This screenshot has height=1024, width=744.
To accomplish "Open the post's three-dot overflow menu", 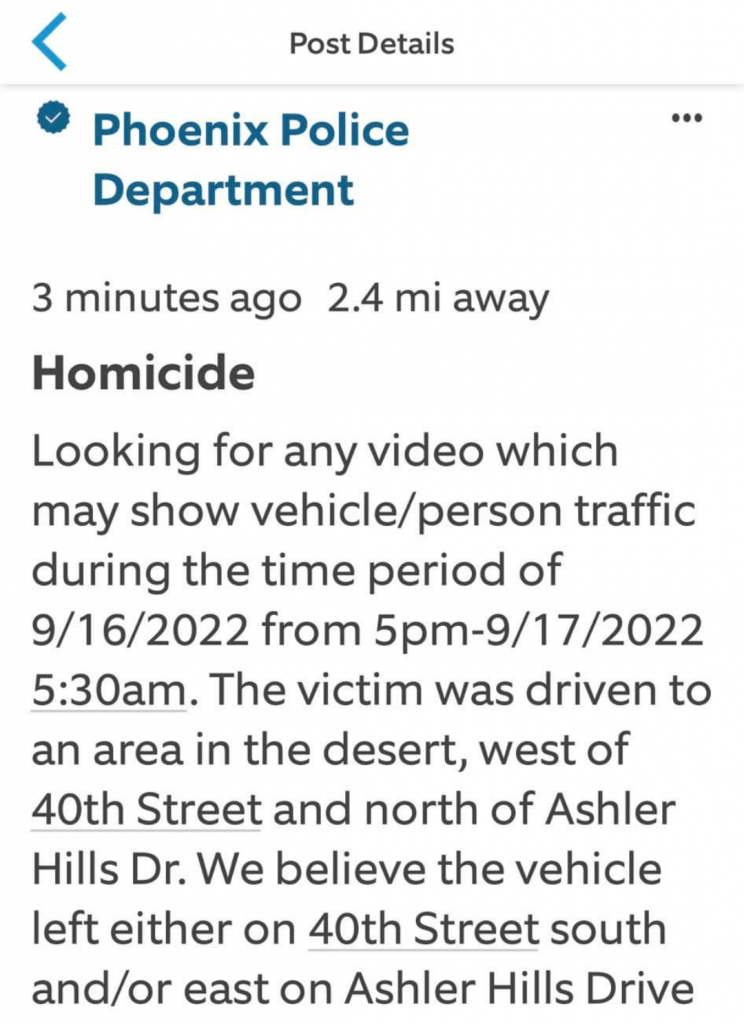I will (687, 118).
